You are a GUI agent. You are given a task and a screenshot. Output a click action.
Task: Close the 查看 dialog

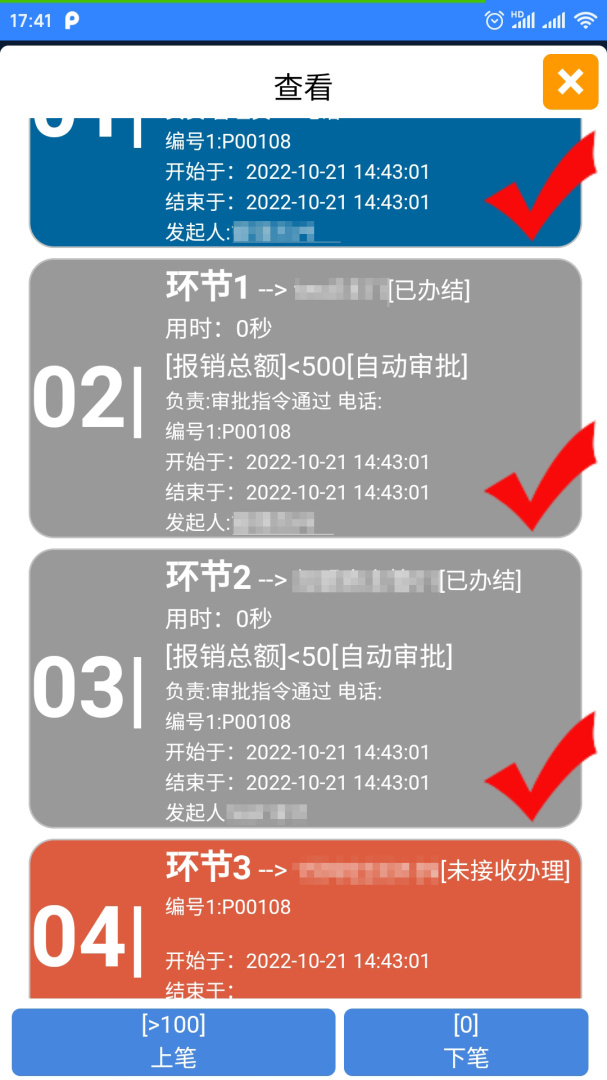pyautogui.click(x=570, y=82)
